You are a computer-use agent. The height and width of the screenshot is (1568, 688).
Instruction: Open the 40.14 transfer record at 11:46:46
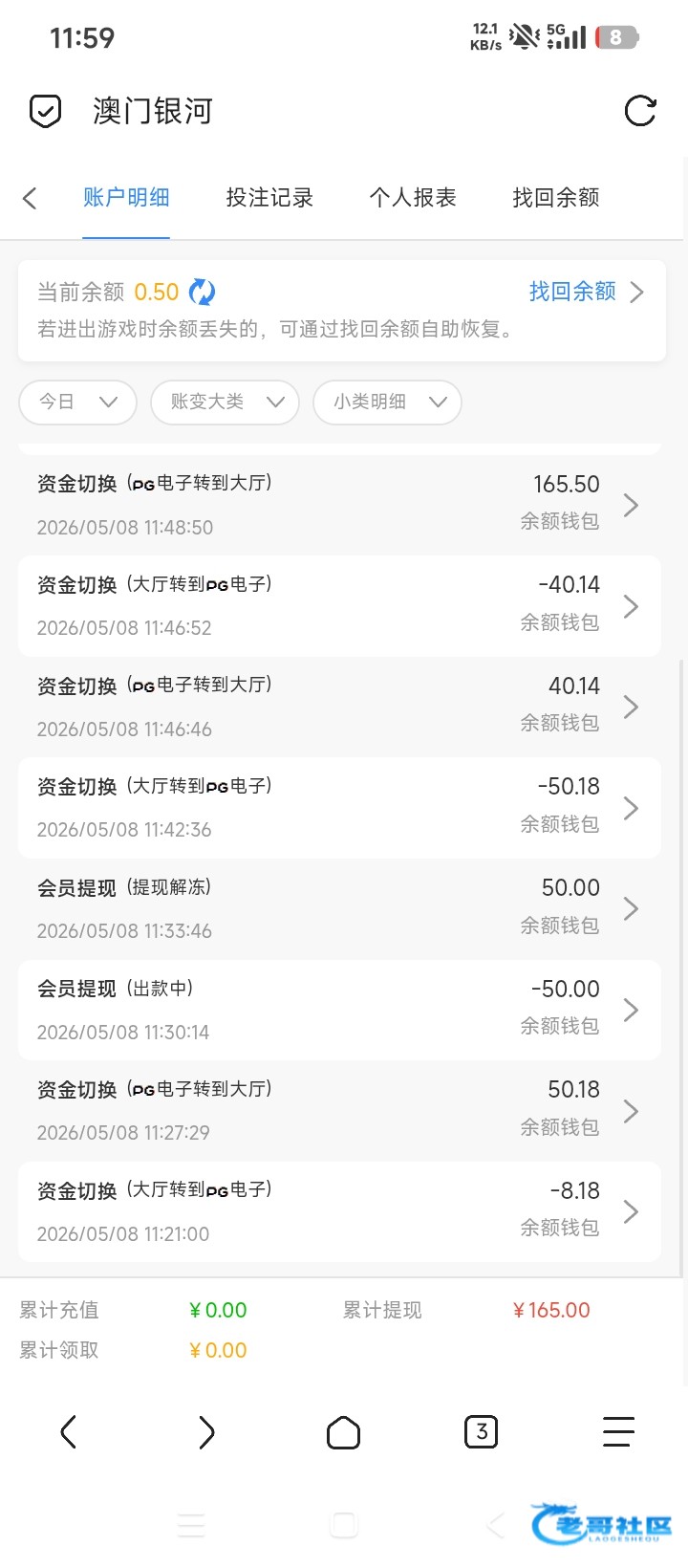coord(339,707)
